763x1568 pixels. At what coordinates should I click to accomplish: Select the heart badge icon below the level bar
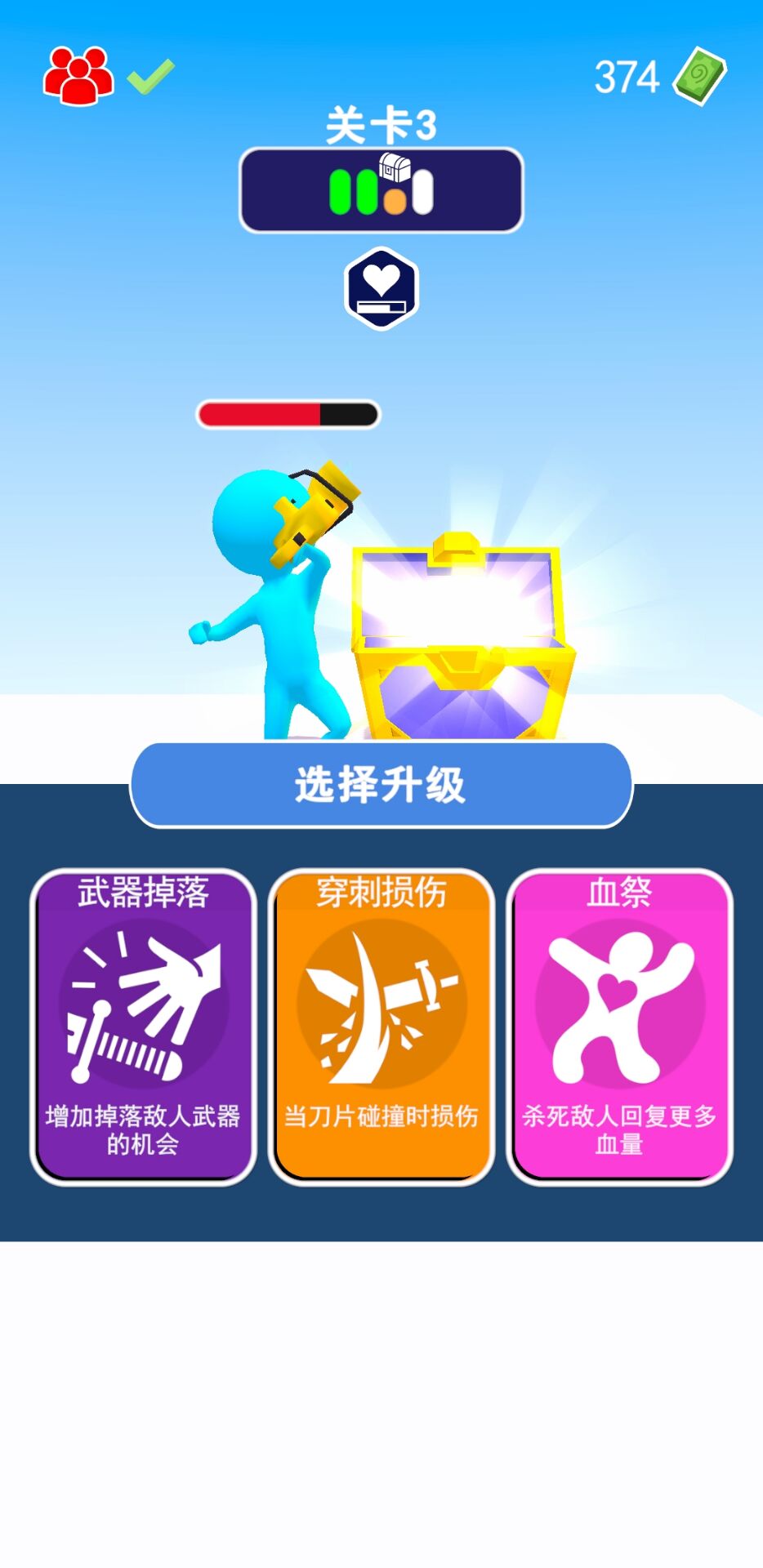[381, 287]
